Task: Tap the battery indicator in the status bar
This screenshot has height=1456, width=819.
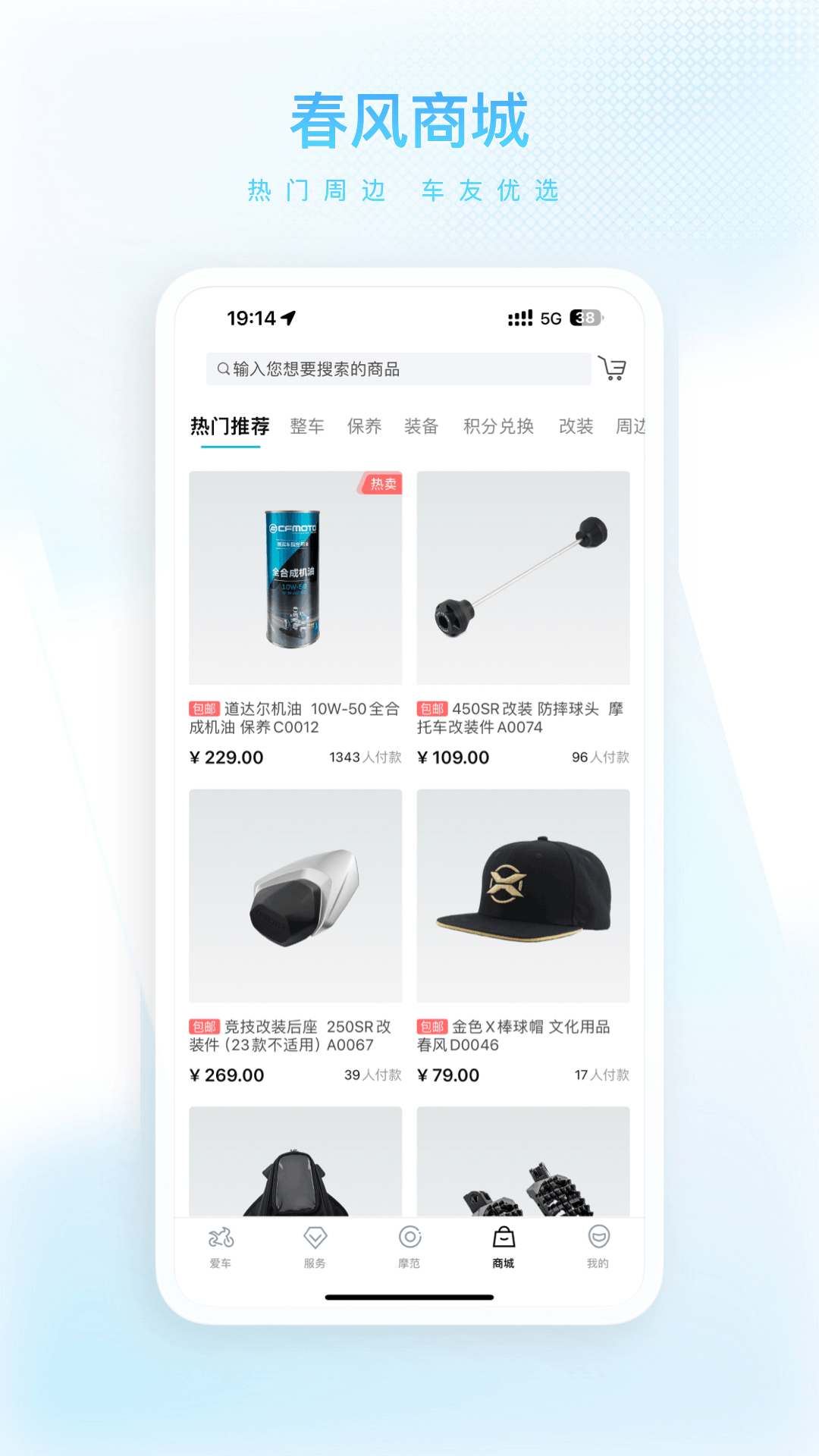Action: point(582,318)
